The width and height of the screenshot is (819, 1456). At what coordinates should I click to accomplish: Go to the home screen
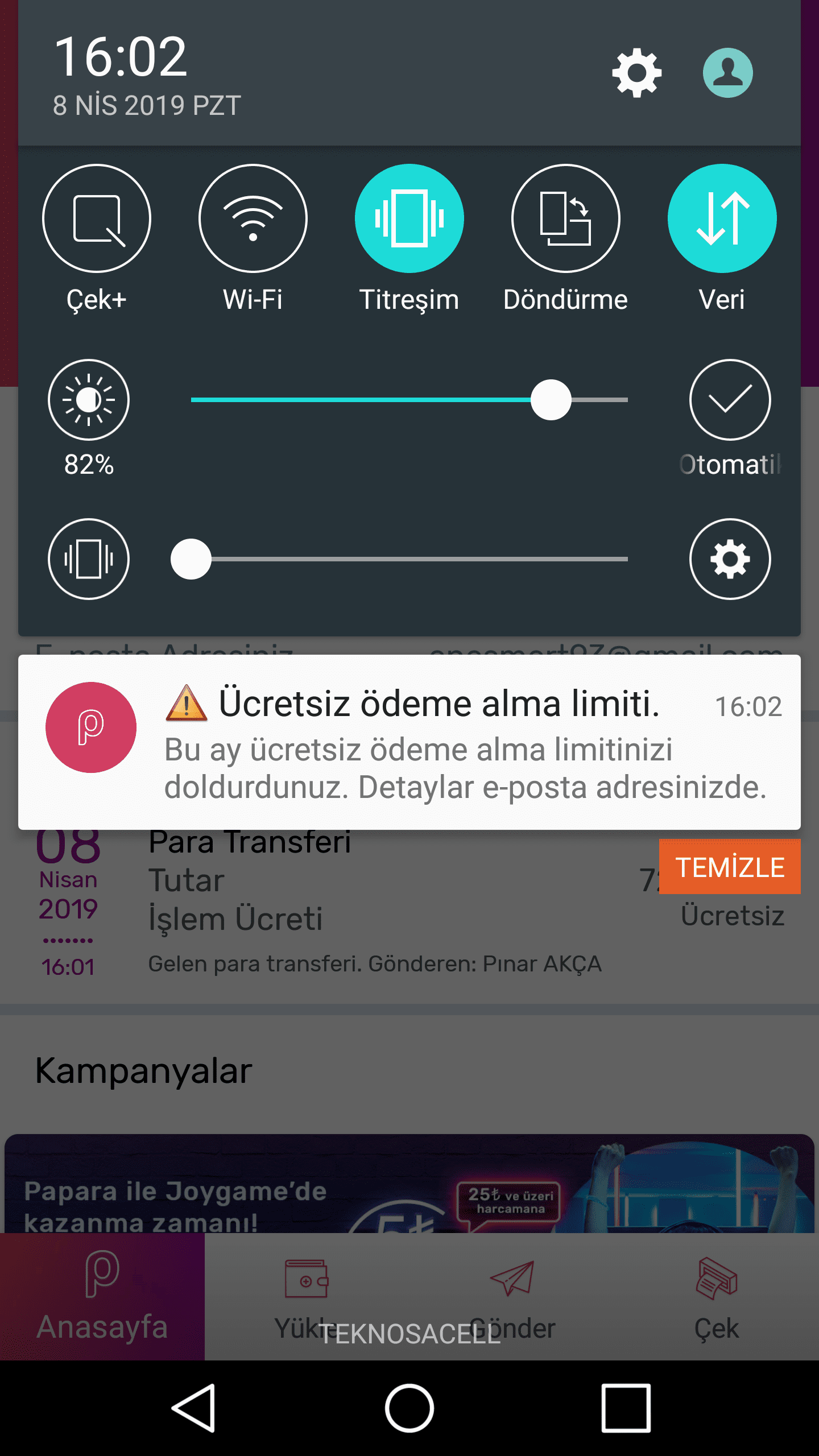click(409, 1408)
